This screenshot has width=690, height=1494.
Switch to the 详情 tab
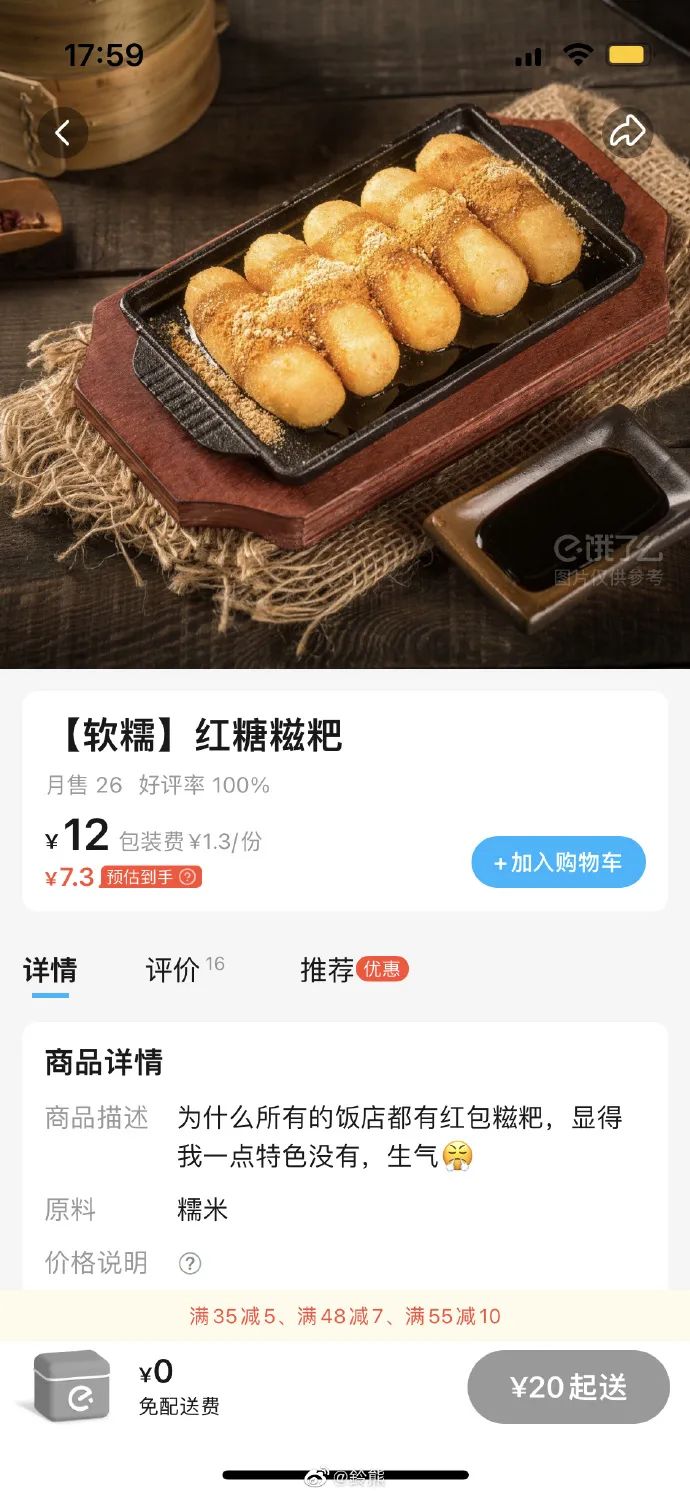[50, 969]
